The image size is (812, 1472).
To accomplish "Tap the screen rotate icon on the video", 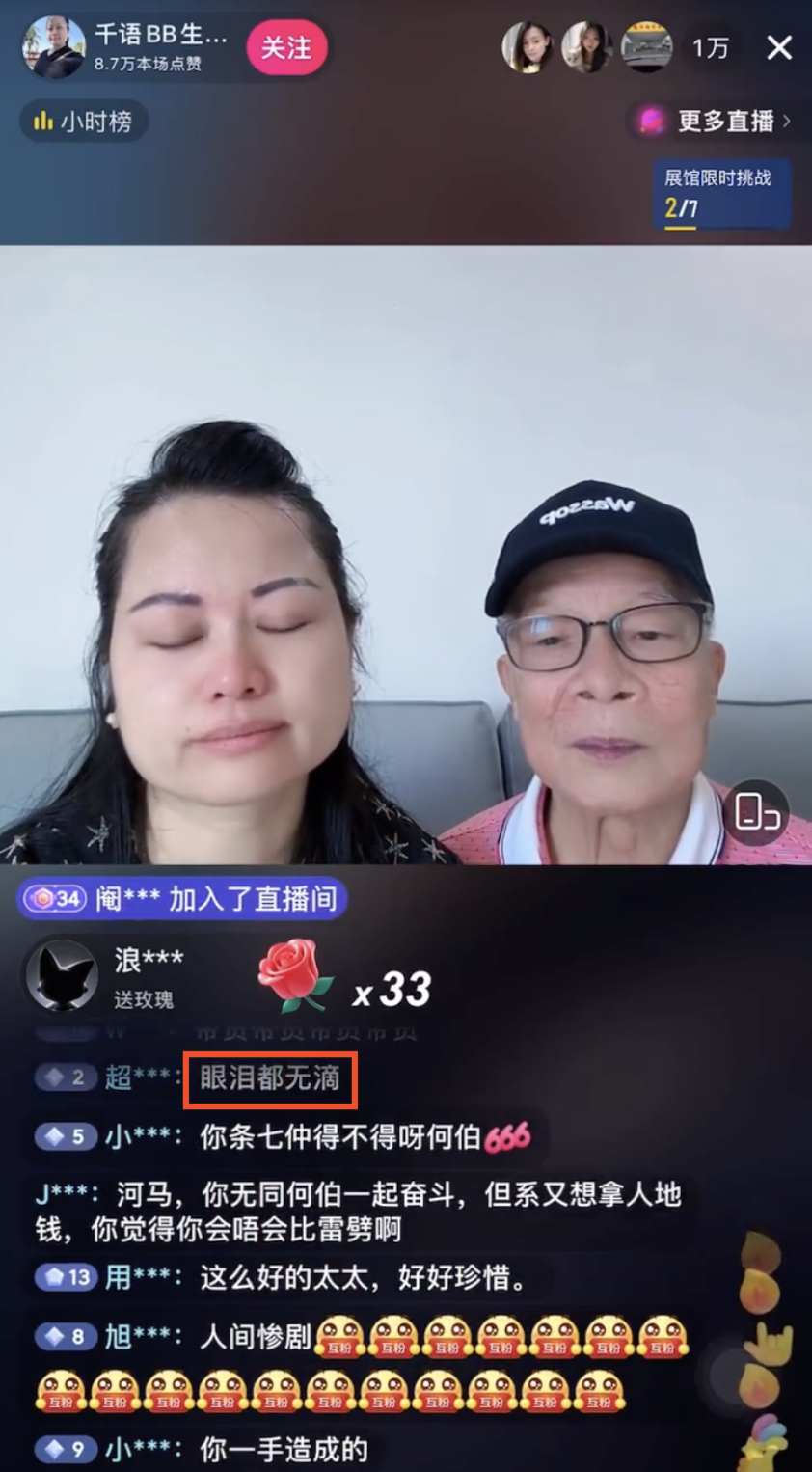I will (756, 812).
